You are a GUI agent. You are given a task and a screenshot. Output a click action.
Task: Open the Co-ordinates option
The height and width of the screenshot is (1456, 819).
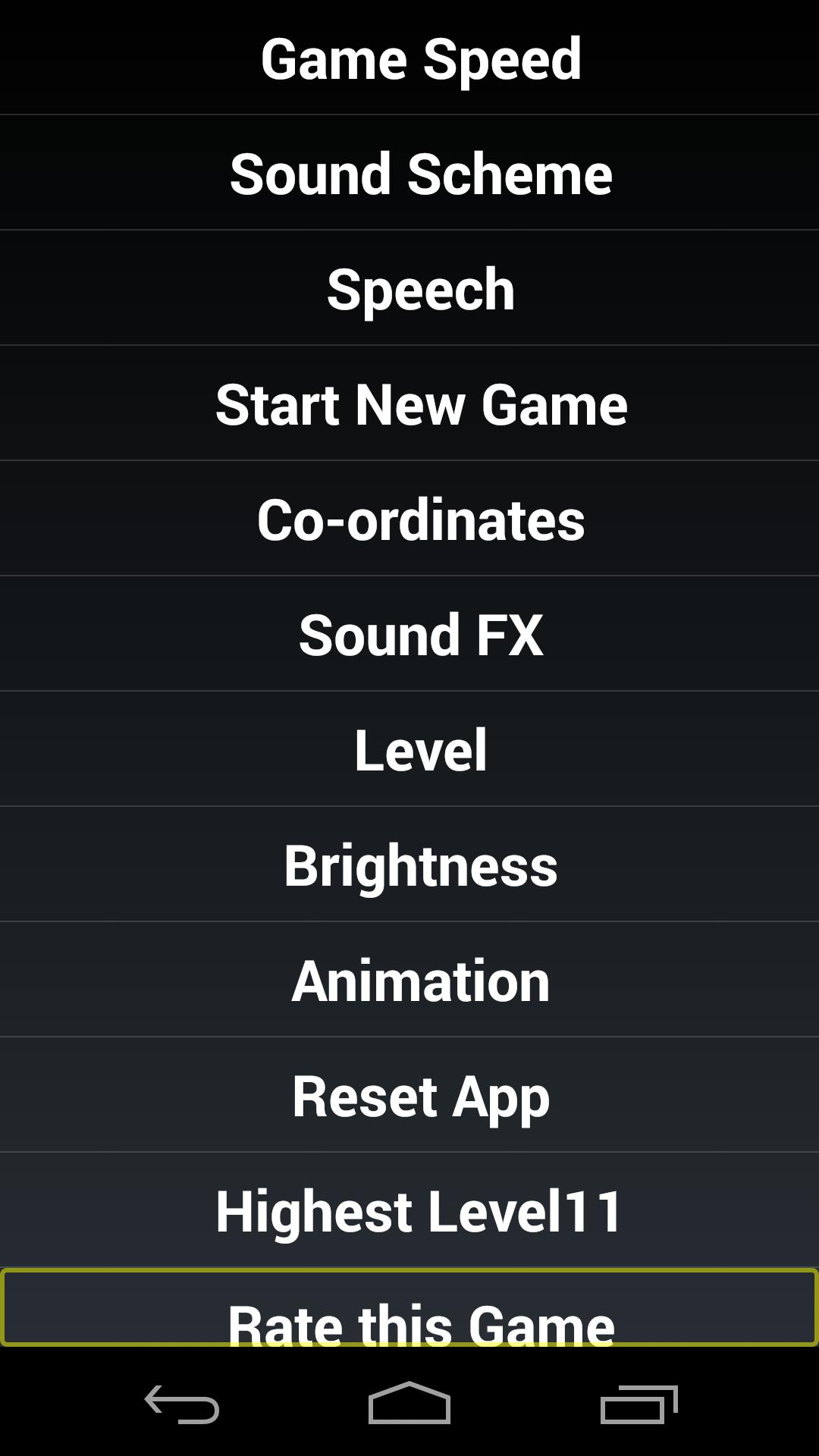click(x=421, y=520)
